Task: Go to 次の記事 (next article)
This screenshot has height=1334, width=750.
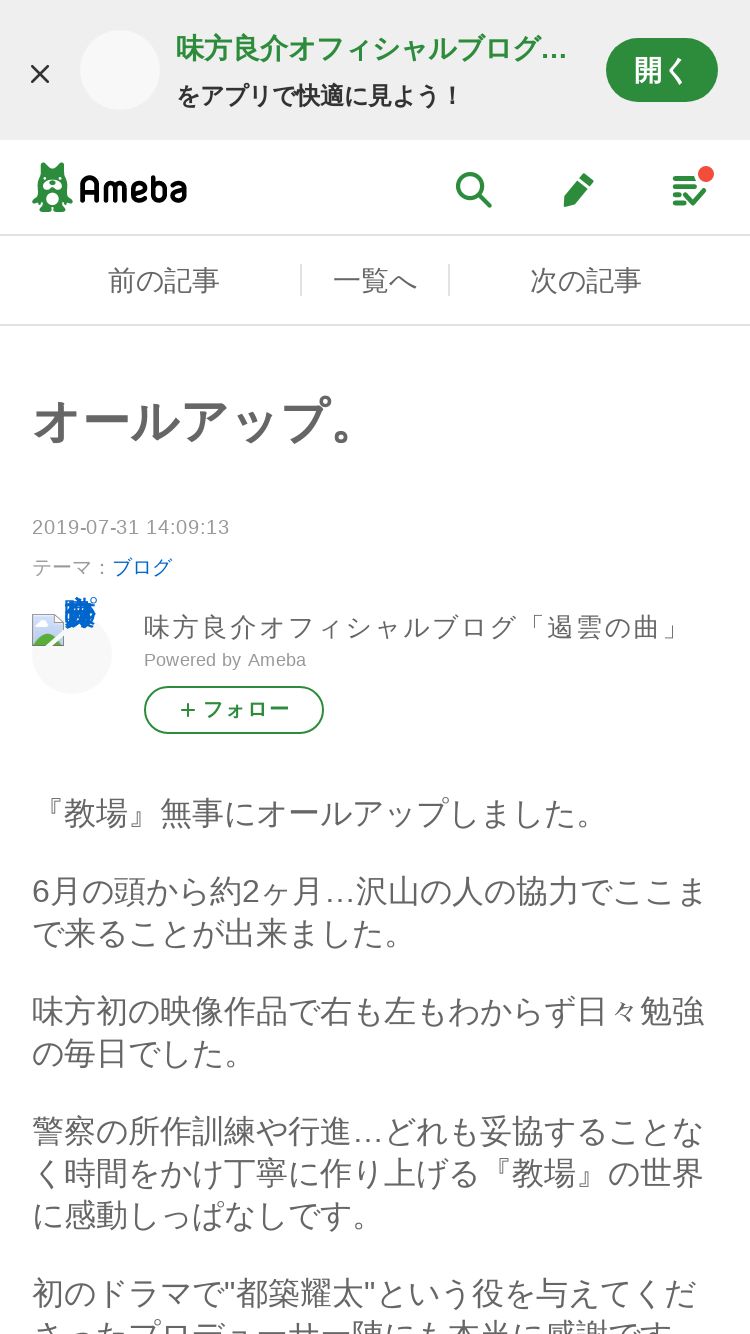Action: tap(586, 280)
